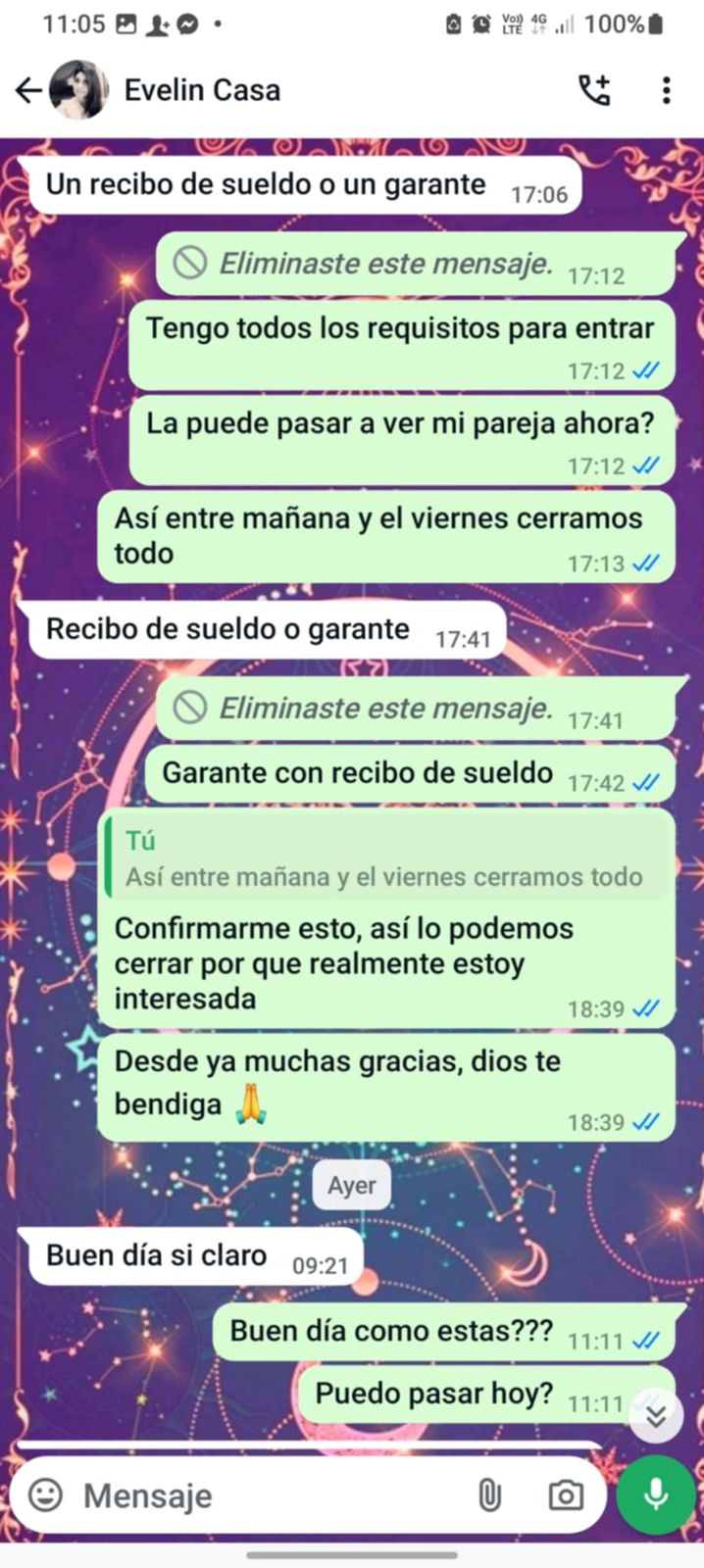Focus the Mensaje text field
This screenshot has width=704, height=1568.
(265, 1495)
